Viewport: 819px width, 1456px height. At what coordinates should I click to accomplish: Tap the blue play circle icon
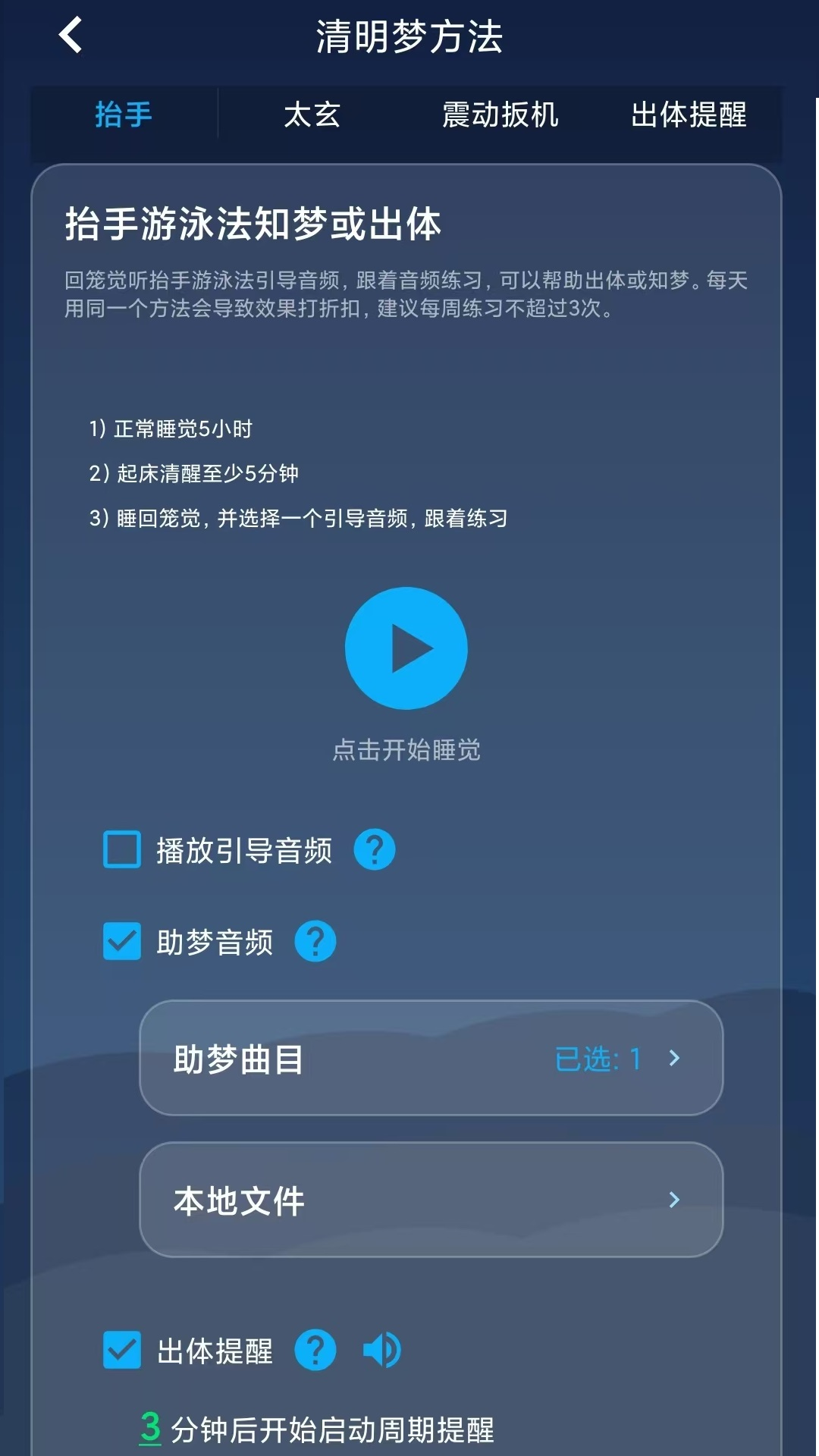(407, 648)
